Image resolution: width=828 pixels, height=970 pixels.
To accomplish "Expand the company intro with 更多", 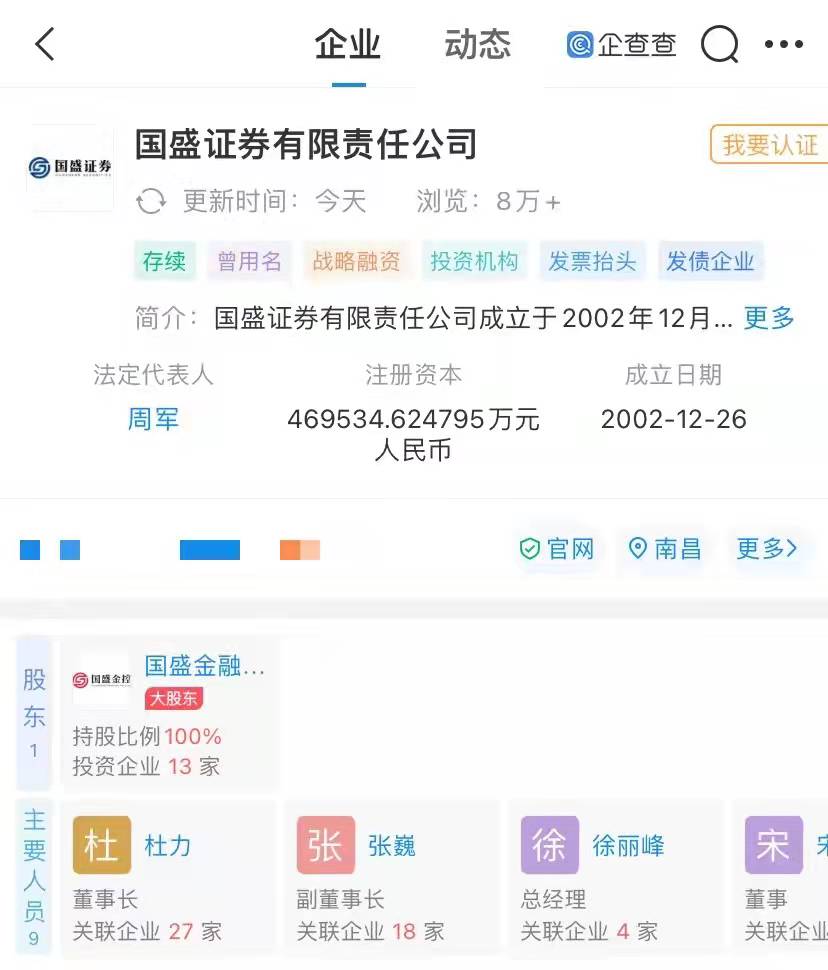I will click(x=769, y=319).
